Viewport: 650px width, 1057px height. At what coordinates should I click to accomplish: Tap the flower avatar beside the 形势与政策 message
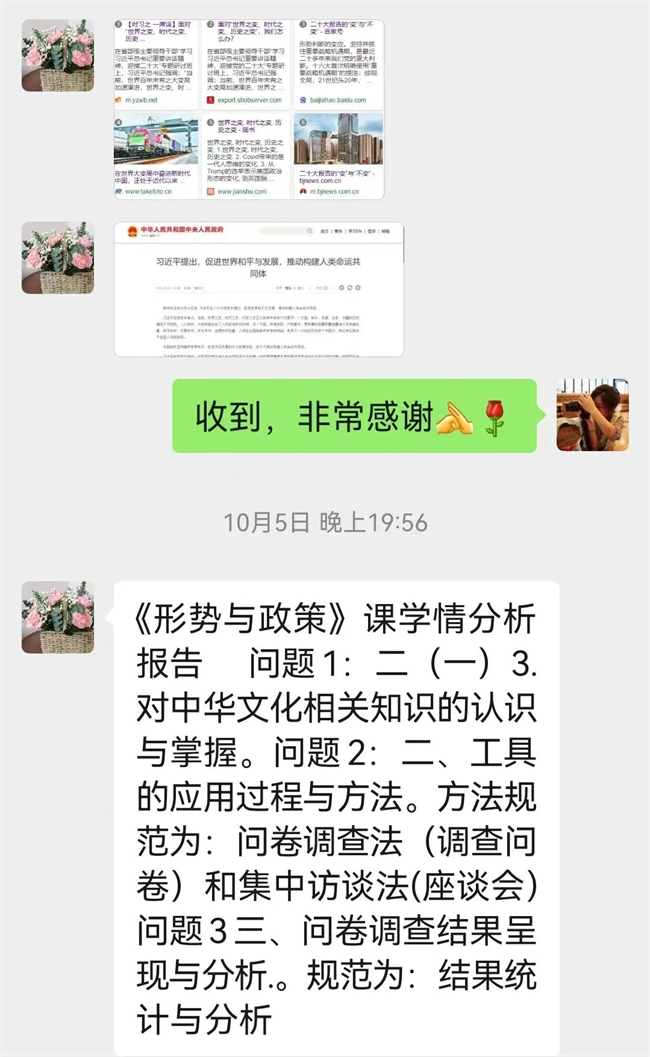point(58,617)
